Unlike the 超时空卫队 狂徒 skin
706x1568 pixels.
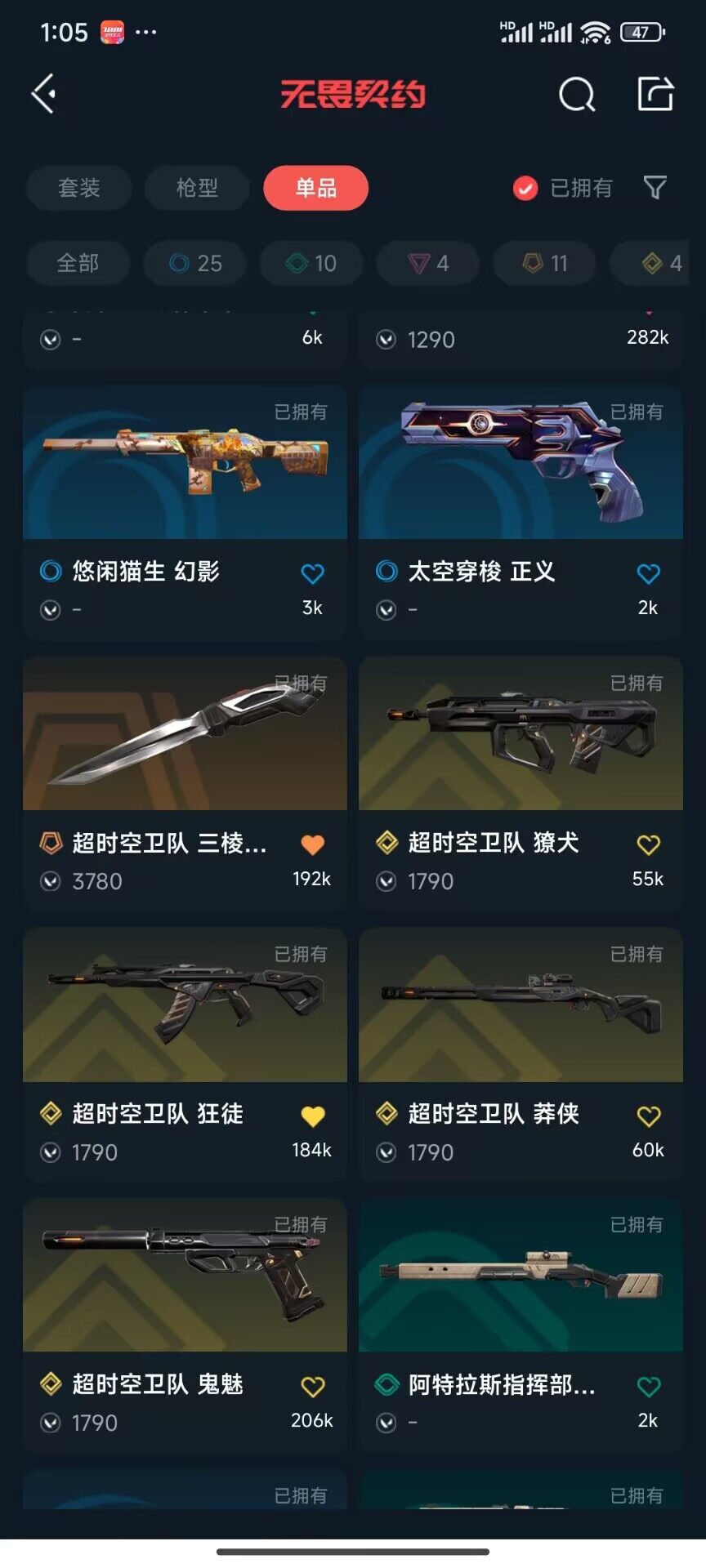(312, 1116)
